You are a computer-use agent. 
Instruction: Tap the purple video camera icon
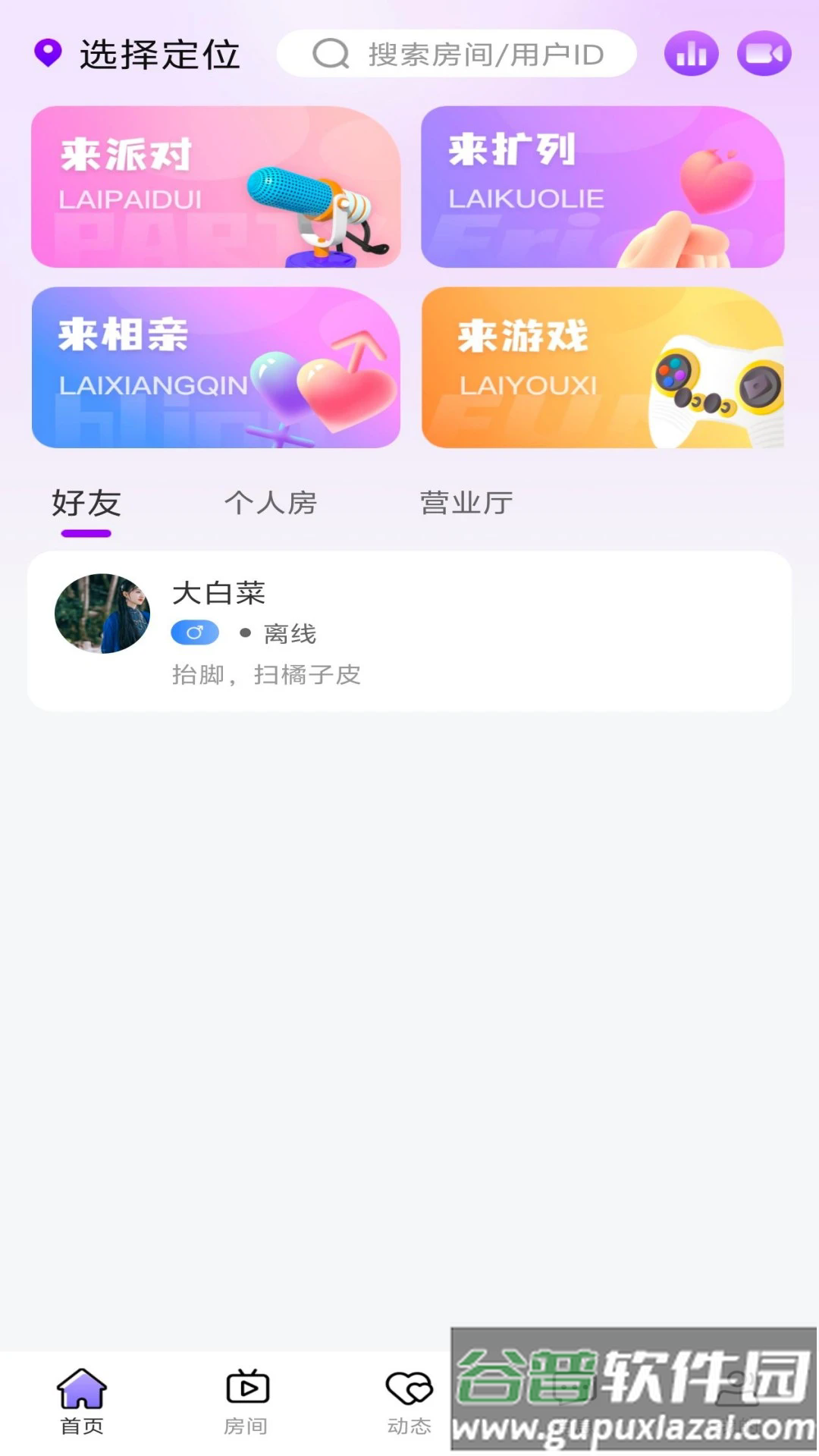click(x=764, y=54)
